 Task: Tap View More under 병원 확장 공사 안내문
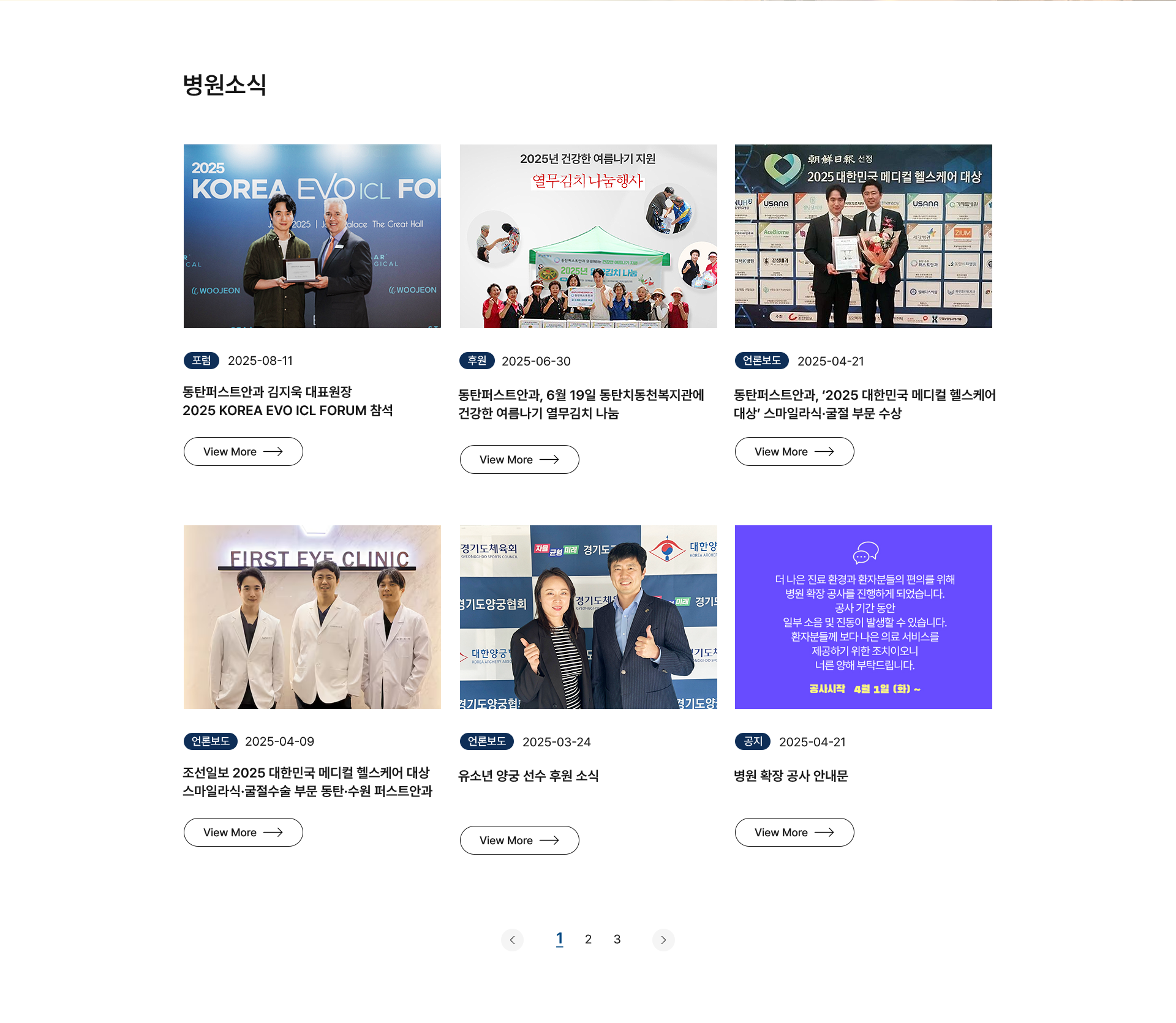[x=794, y=833]
